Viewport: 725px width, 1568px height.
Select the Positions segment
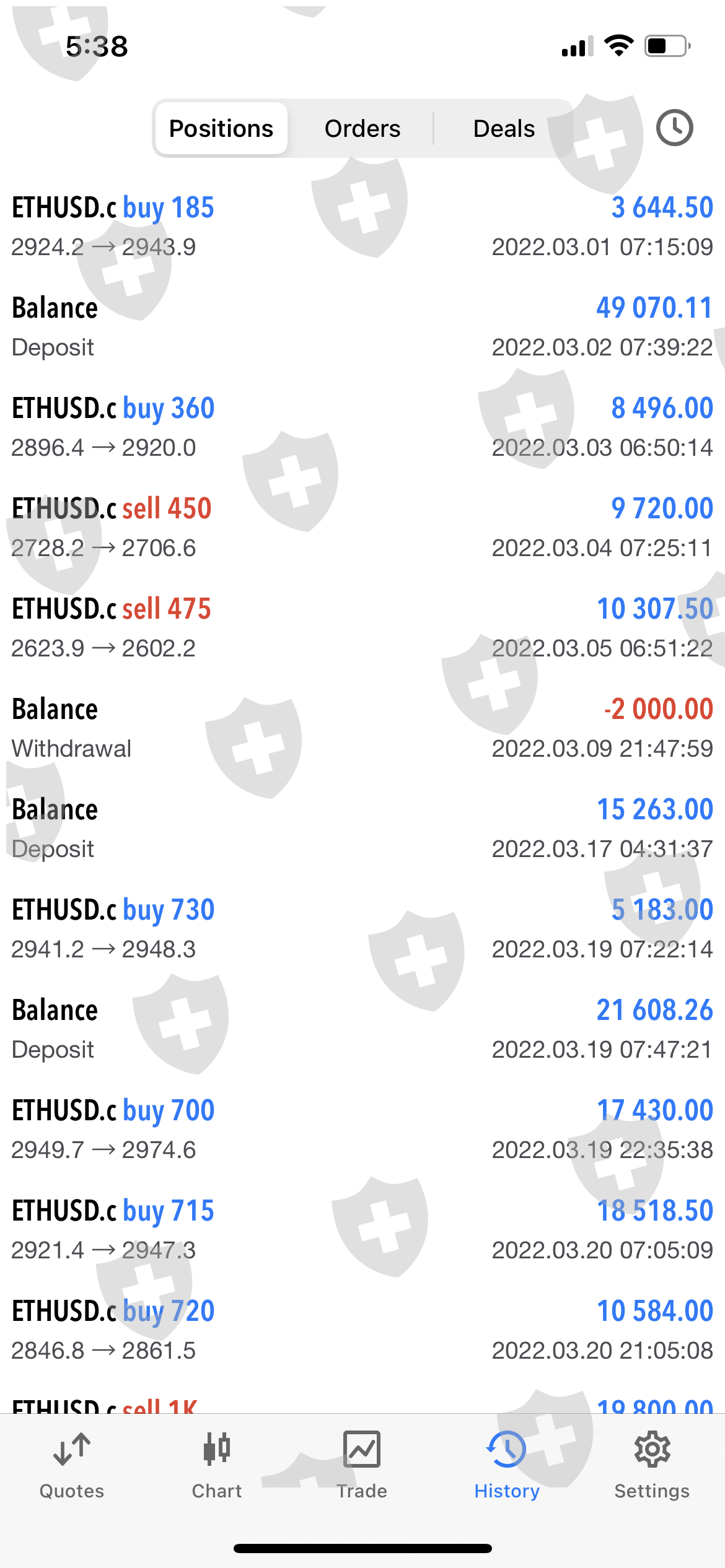point(221,129)
